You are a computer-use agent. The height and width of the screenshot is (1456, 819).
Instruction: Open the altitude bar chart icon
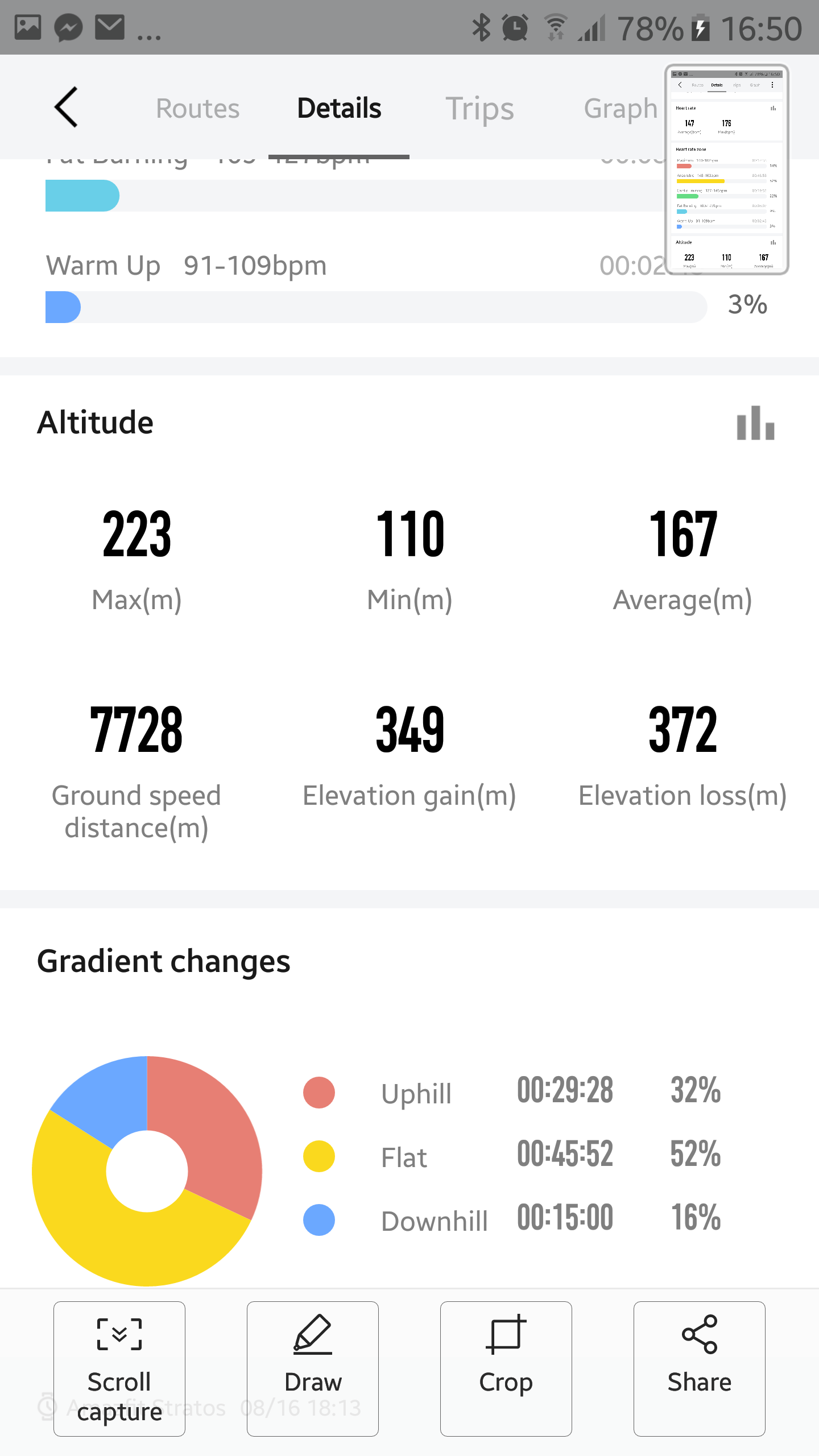[756, 423]
